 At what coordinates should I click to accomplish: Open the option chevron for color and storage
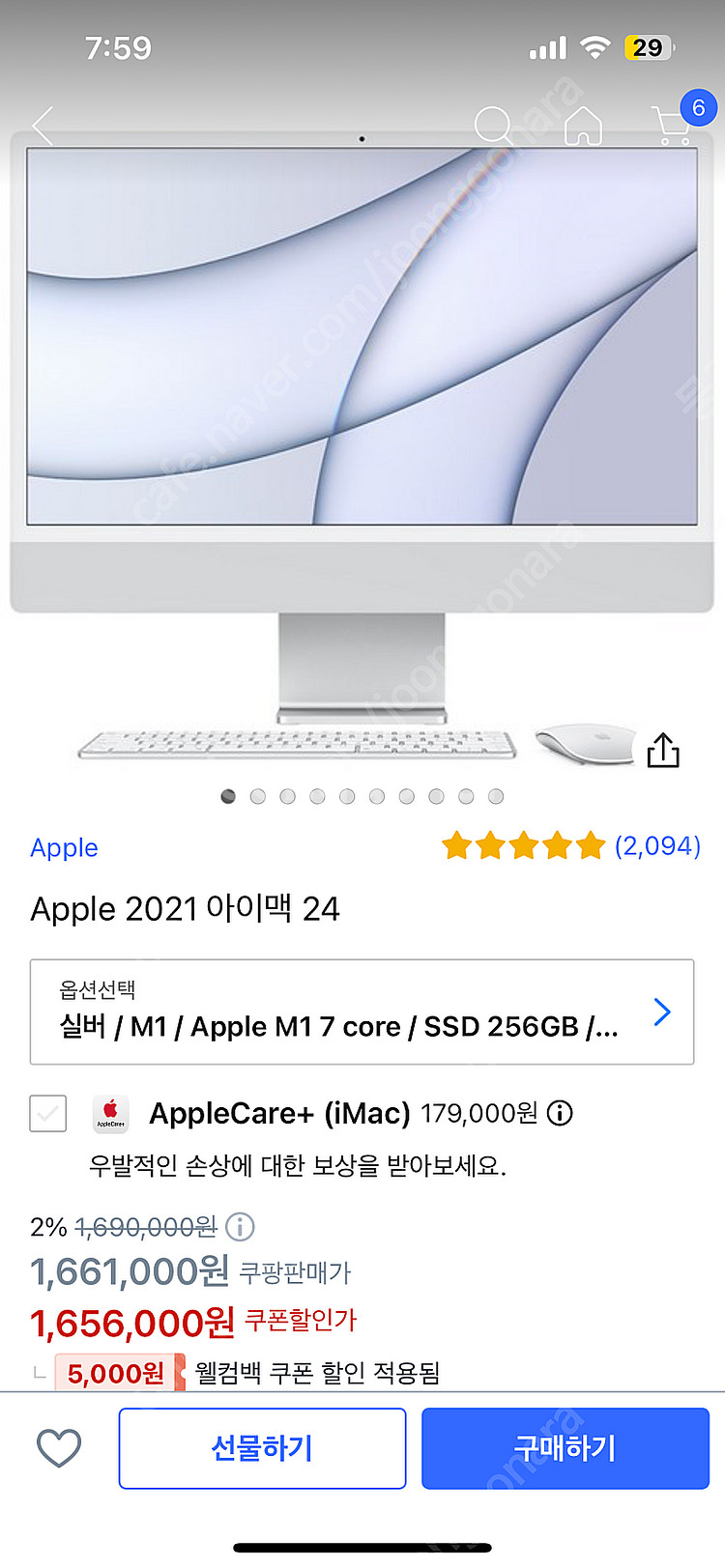coord(661,1012)
